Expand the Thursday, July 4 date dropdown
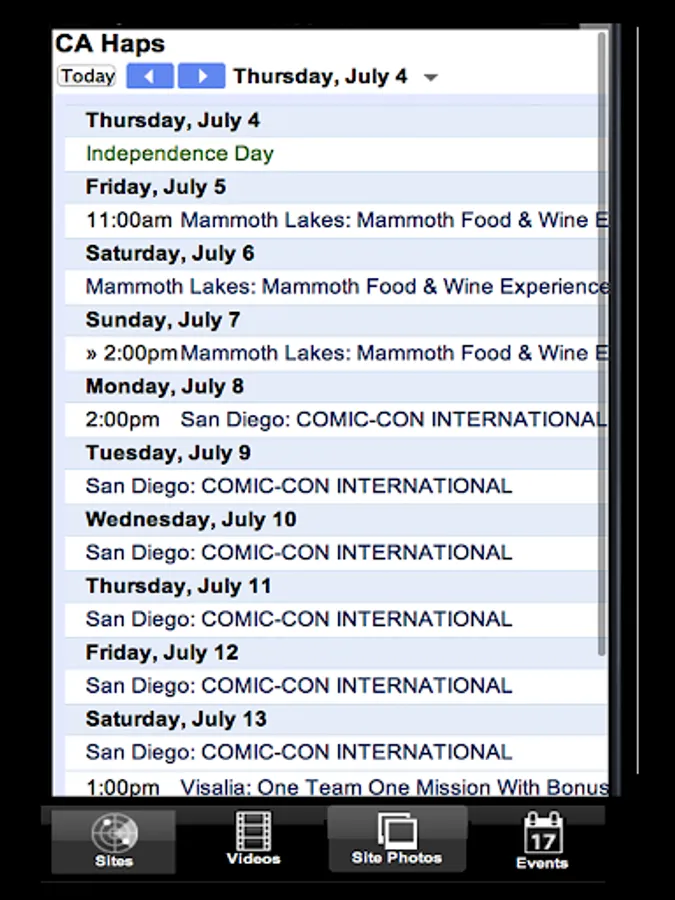The width and height of the screenshot is (675, 900). [430, 77]
